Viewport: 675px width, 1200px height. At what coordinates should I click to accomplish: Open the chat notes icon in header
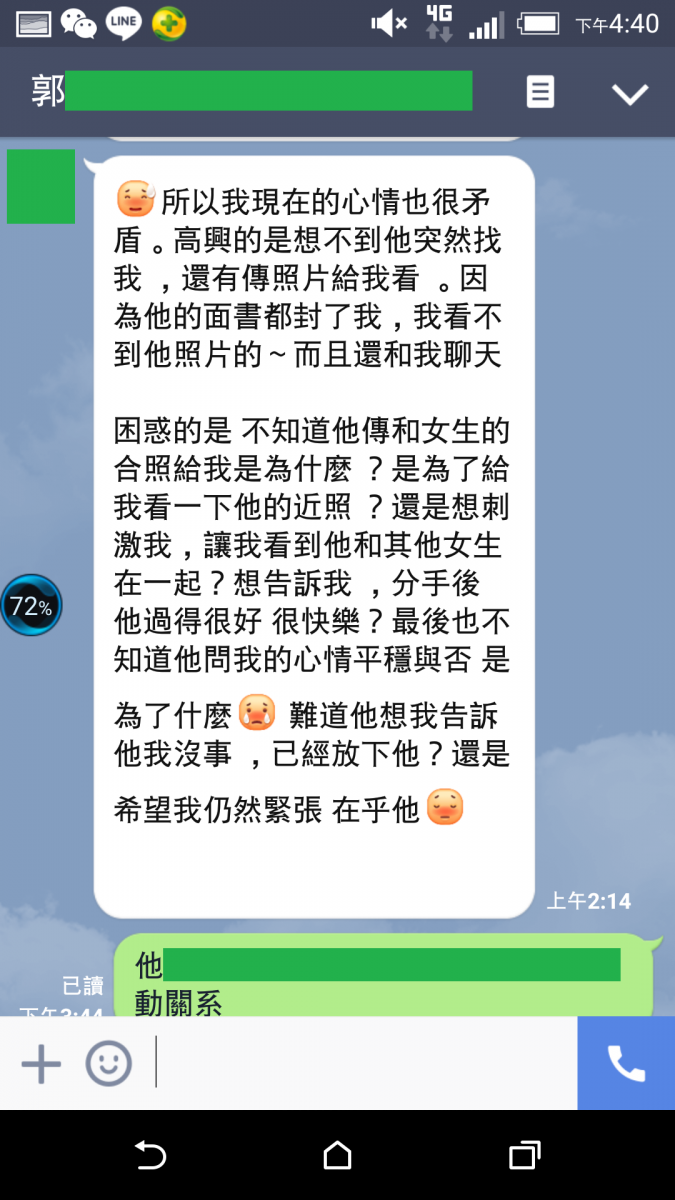click(x=540, y=93)
